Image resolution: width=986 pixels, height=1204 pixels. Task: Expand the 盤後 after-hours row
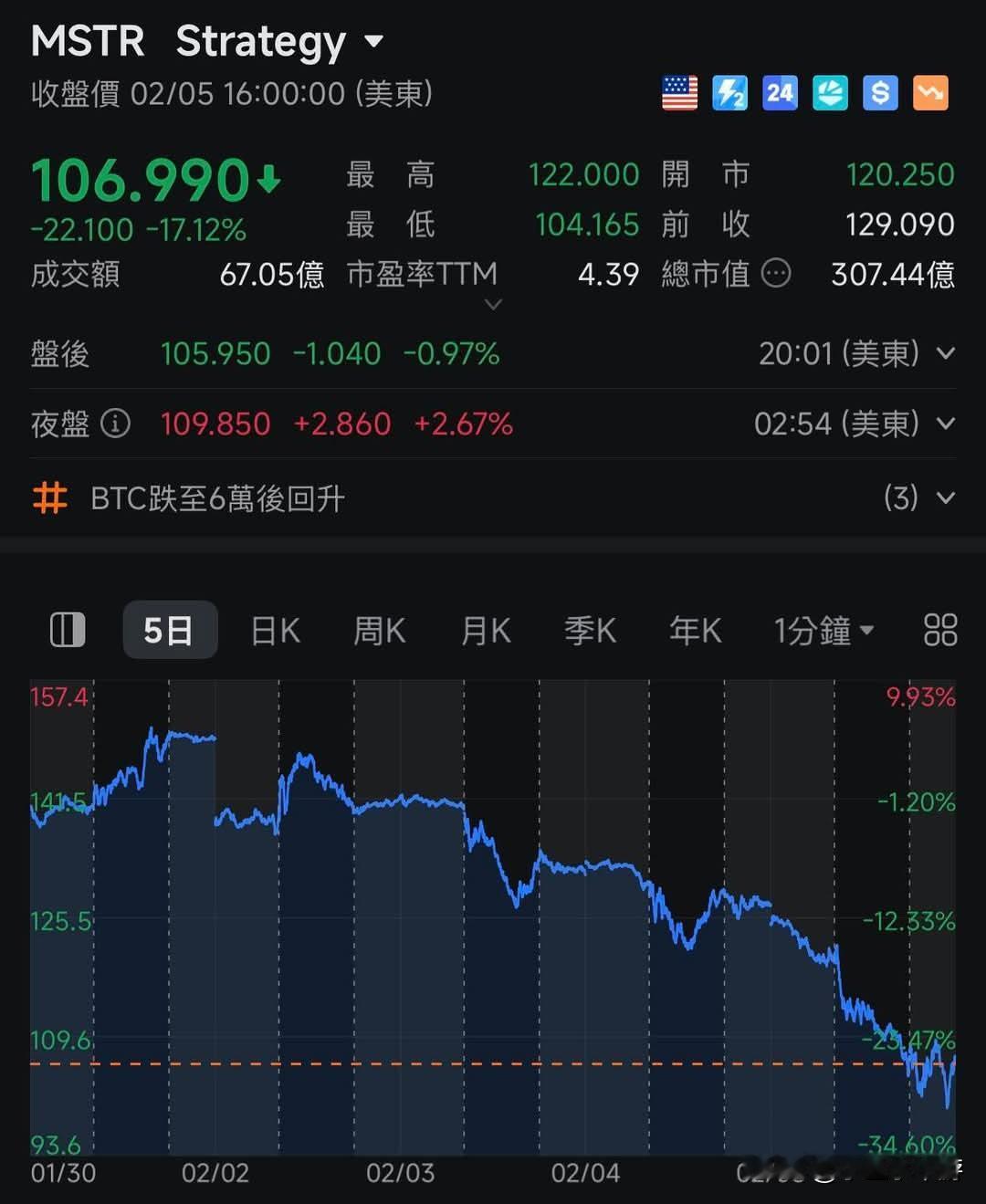coord(945,354)
